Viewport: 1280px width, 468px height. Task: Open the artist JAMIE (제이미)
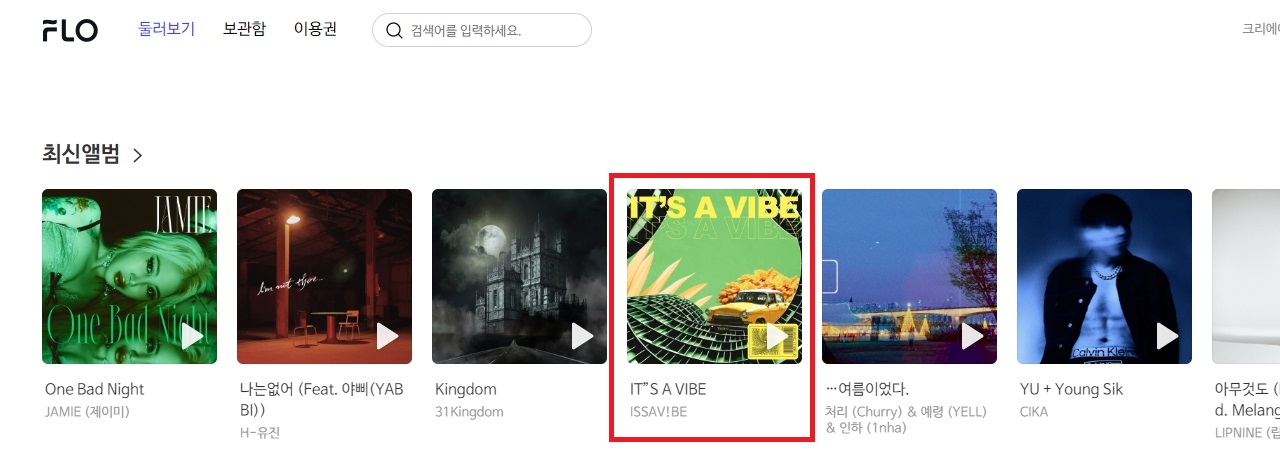(x=87, y=411)
